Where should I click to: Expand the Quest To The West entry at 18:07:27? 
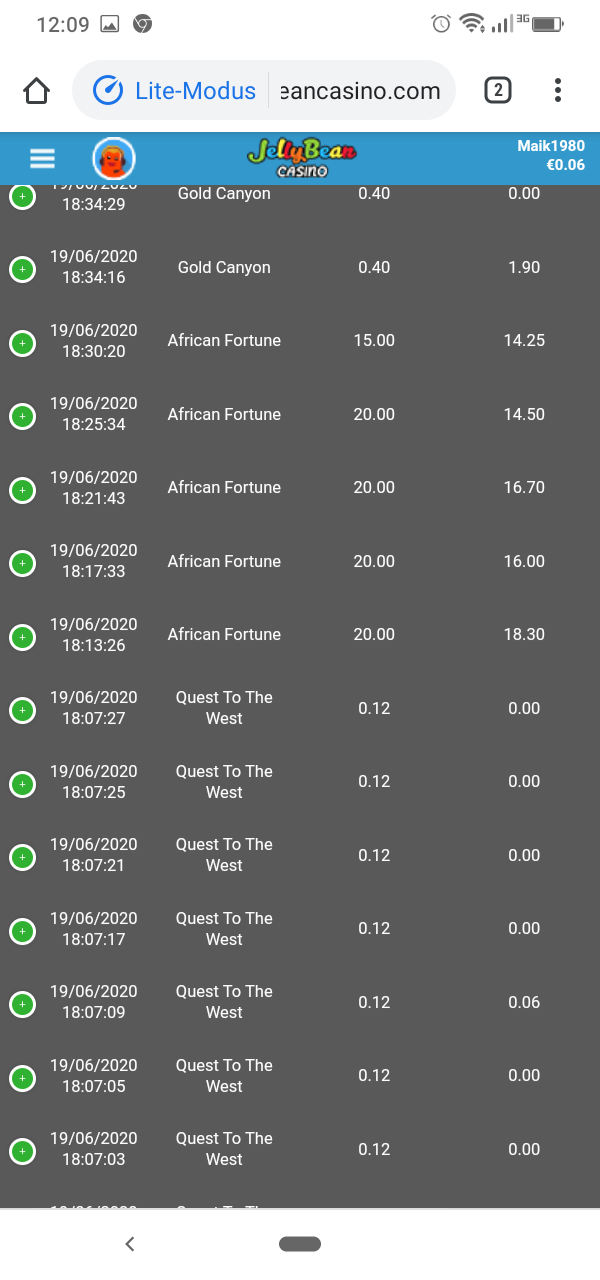(22, 710)
